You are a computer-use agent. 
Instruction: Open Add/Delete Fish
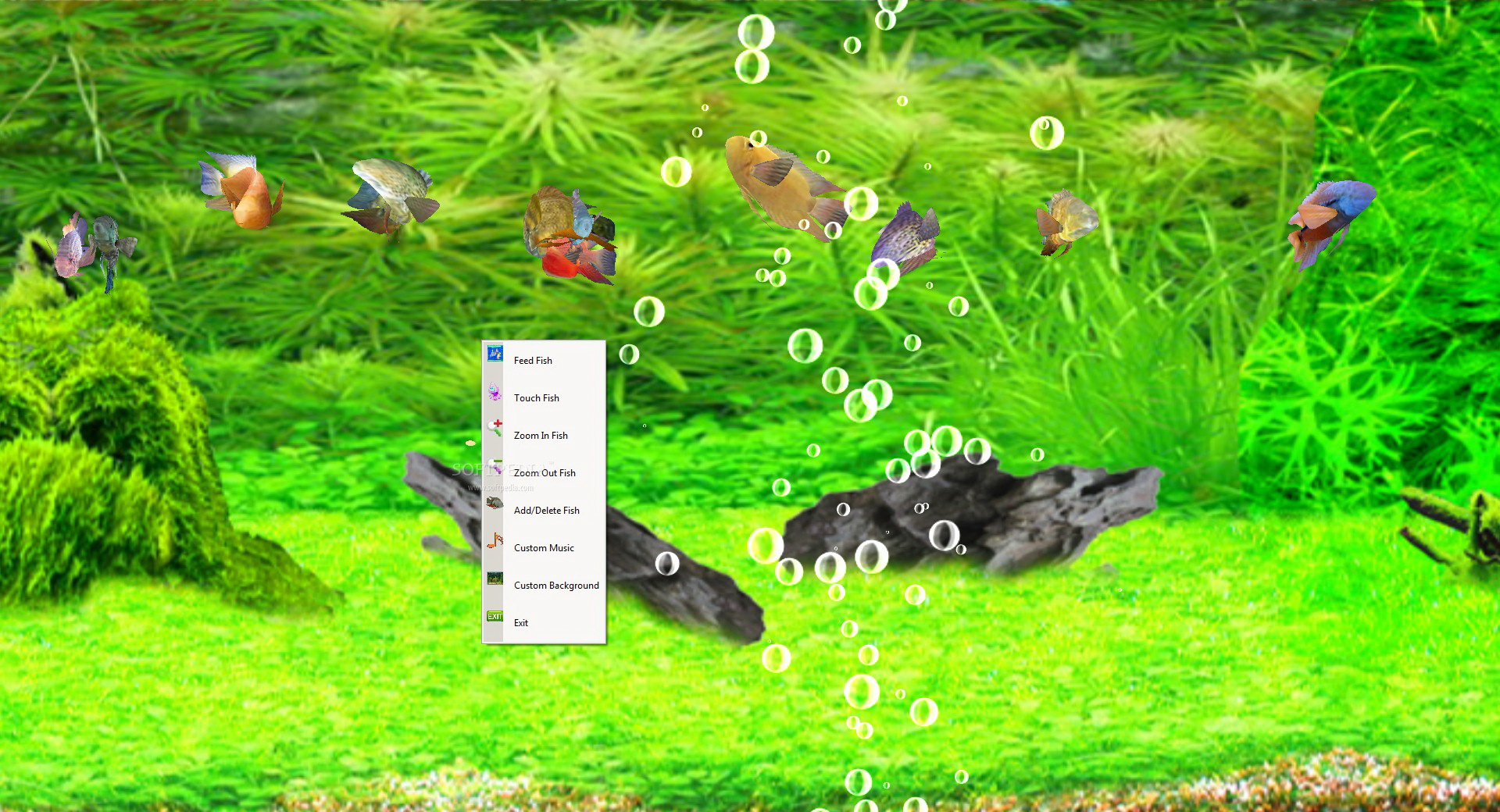(x=546, y=510)
